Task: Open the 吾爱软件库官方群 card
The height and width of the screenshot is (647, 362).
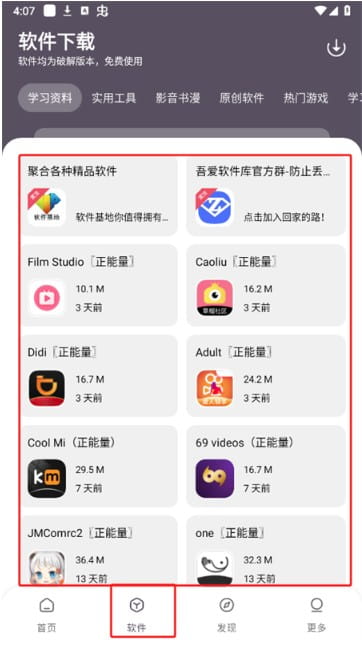Action: click(x=266, y=196)
